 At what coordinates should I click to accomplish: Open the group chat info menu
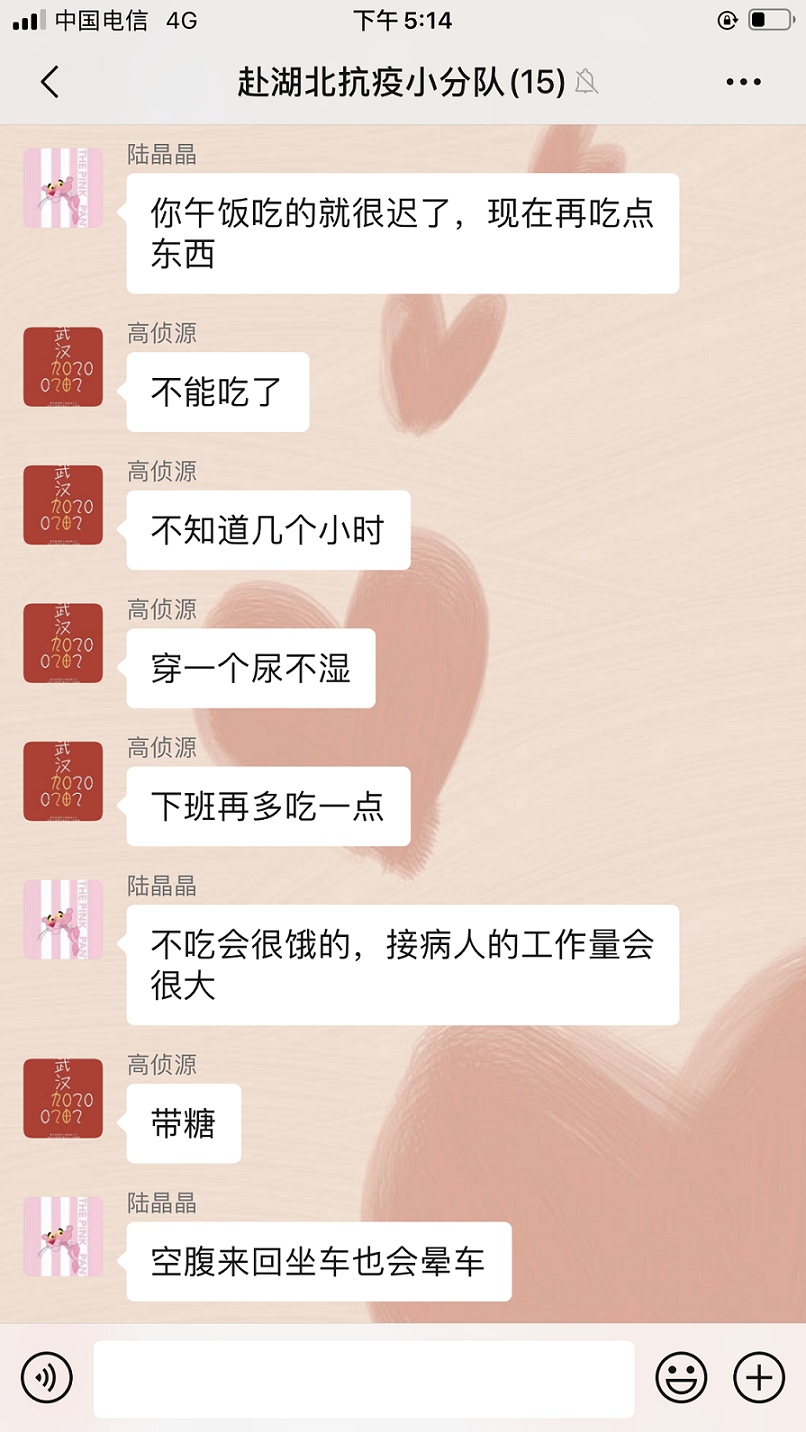click(743, 82)
